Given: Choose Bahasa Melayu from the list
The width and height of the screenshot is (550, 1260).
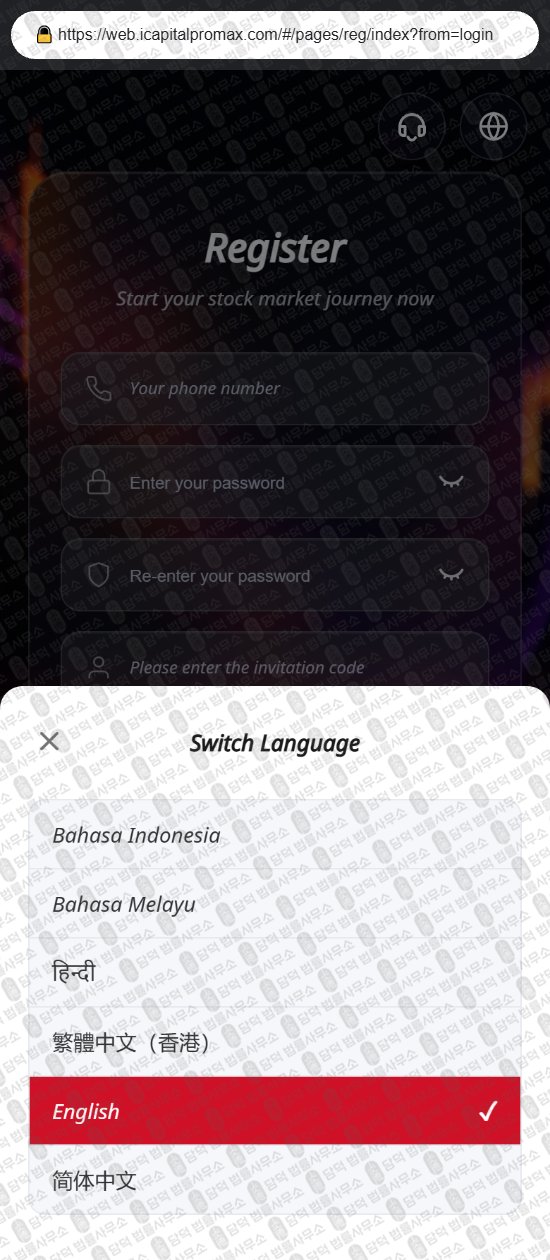Looking at the screenshot, I should tap(275, 904).
